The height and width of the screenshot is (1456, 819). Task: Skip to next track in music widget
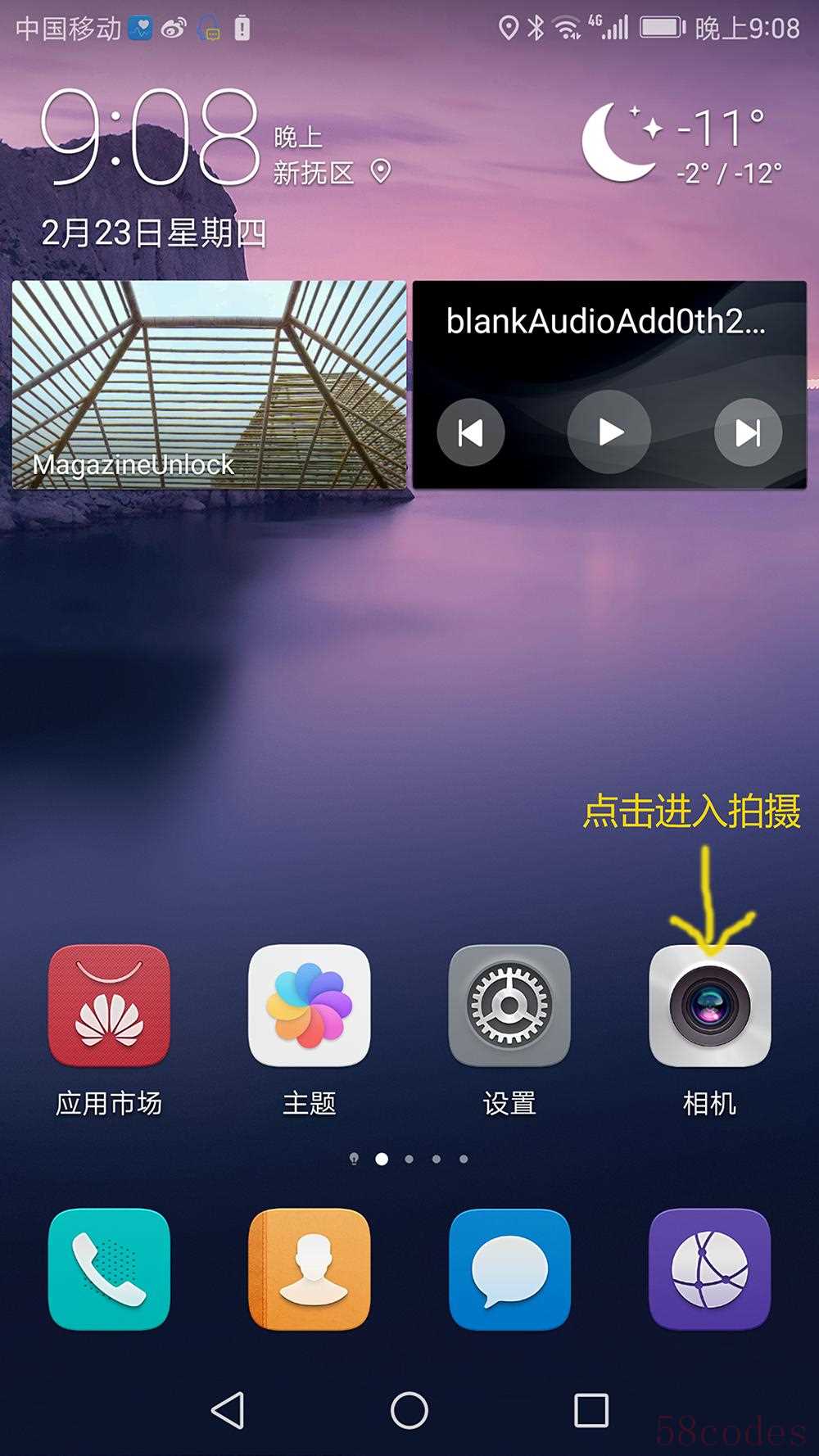pyautogui.click(x=748, y=432)
